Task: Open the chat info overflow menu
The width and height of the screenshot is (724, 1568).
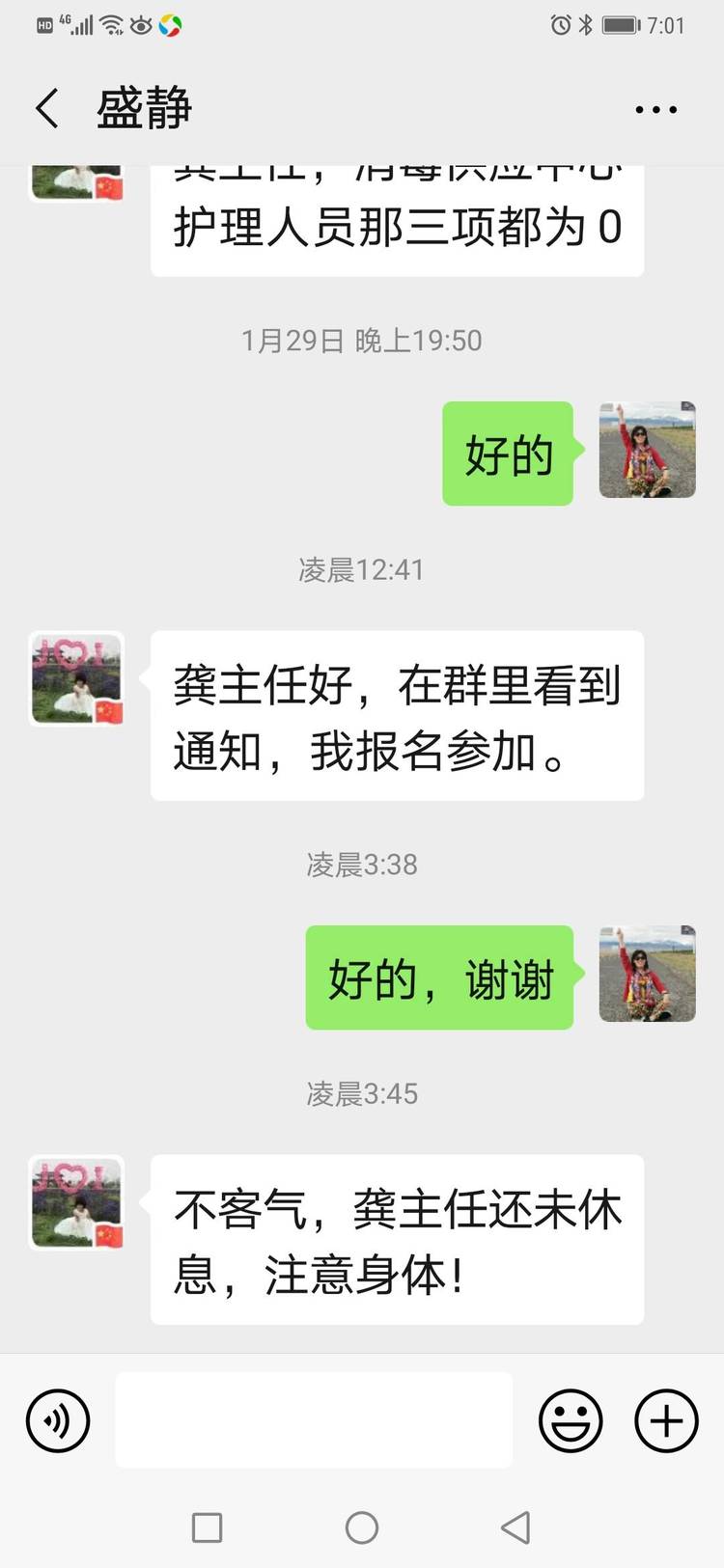Action: pyautogui.click(x=656, y=109)
